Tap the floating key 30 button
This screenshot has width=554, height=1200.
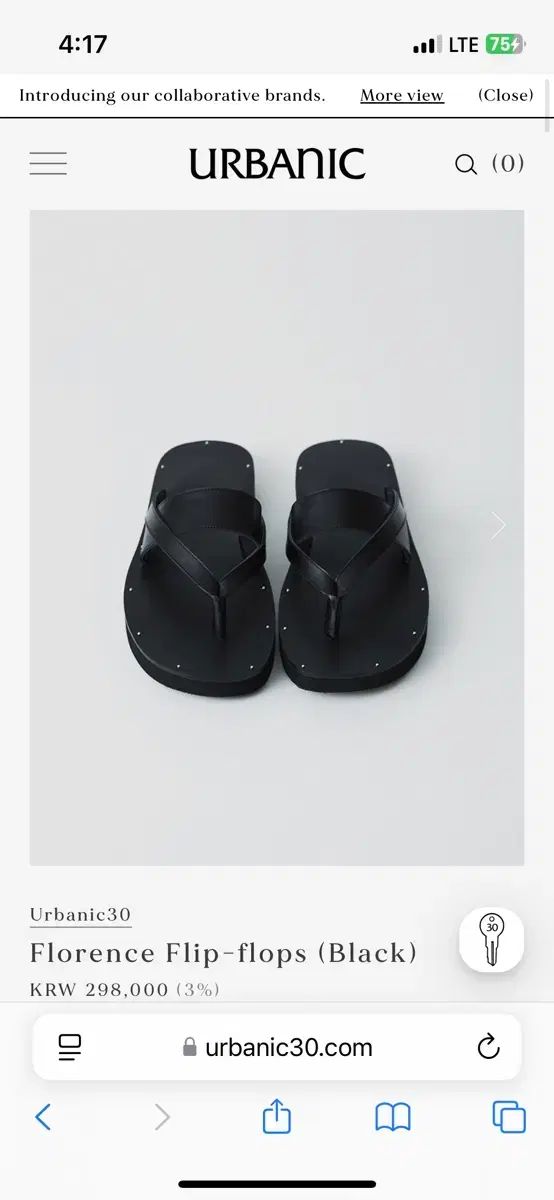491,940
